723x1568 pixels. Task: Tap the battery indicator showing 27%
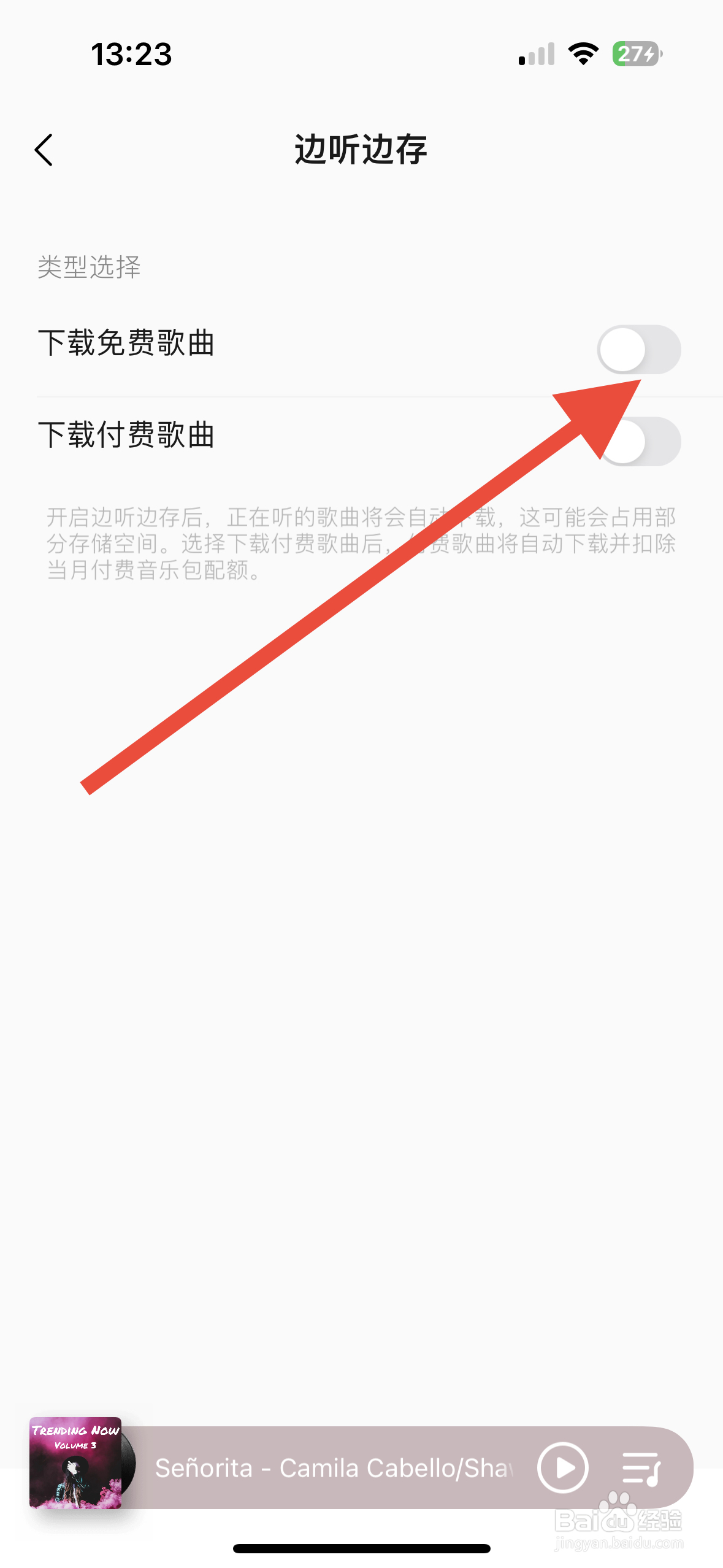636,55
